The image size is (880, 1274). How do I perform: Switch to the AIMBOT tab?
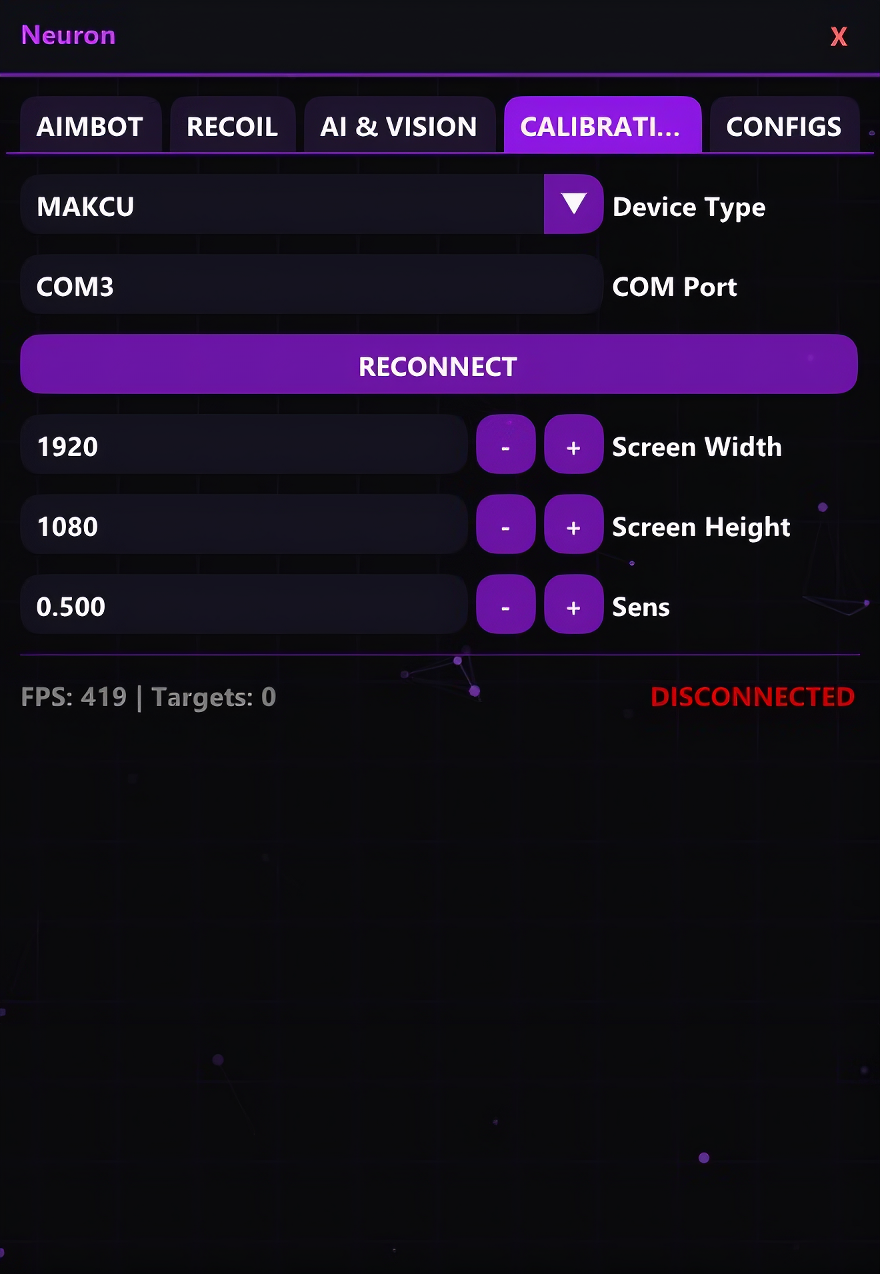pyautogui.click(x=90, y=127)
